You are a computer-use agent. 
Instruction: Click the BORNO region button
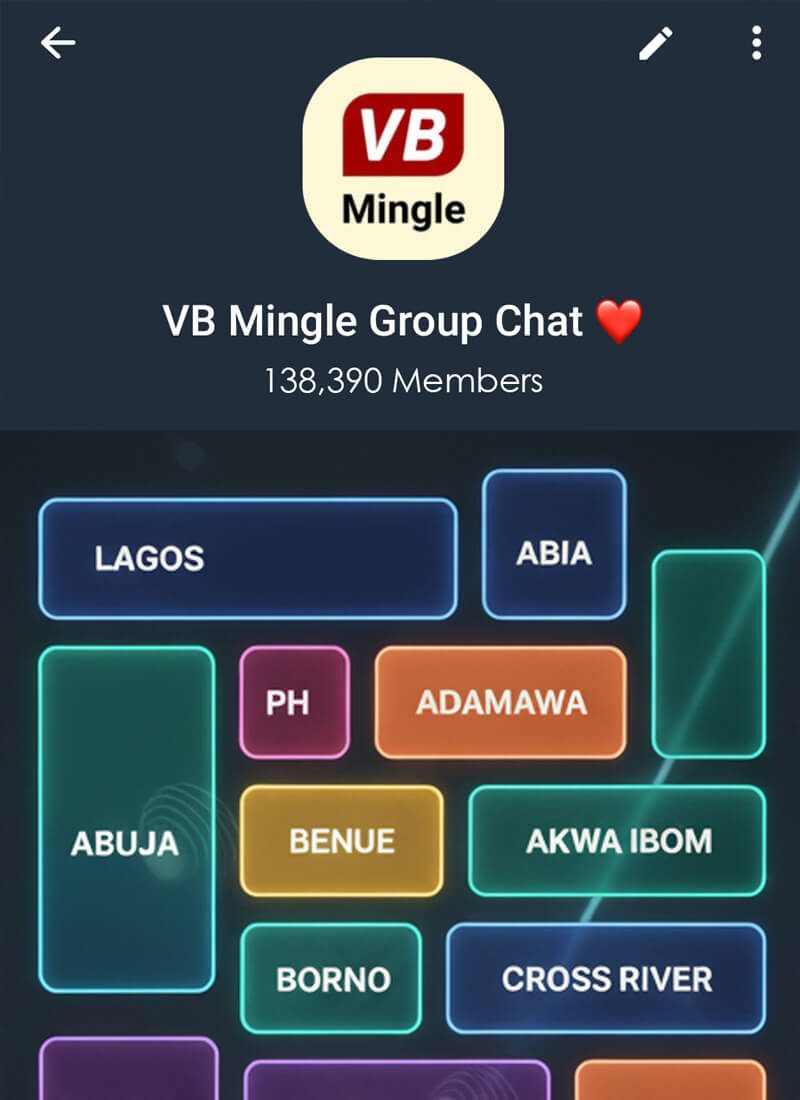pyautogui.click(x=328, y=978)
